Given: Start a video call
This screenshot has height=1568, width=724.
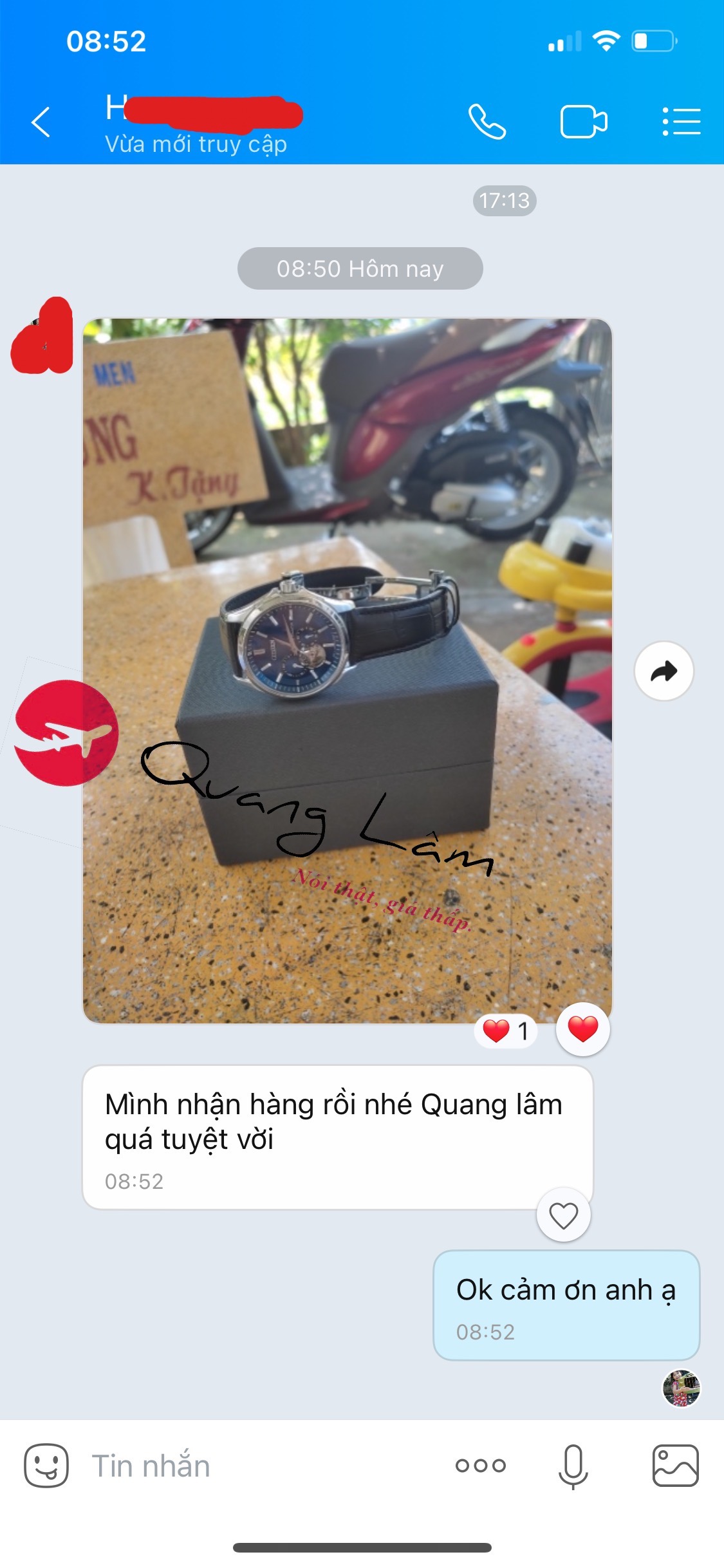Looking at the screenshot, I should click(x=584, y=122).
